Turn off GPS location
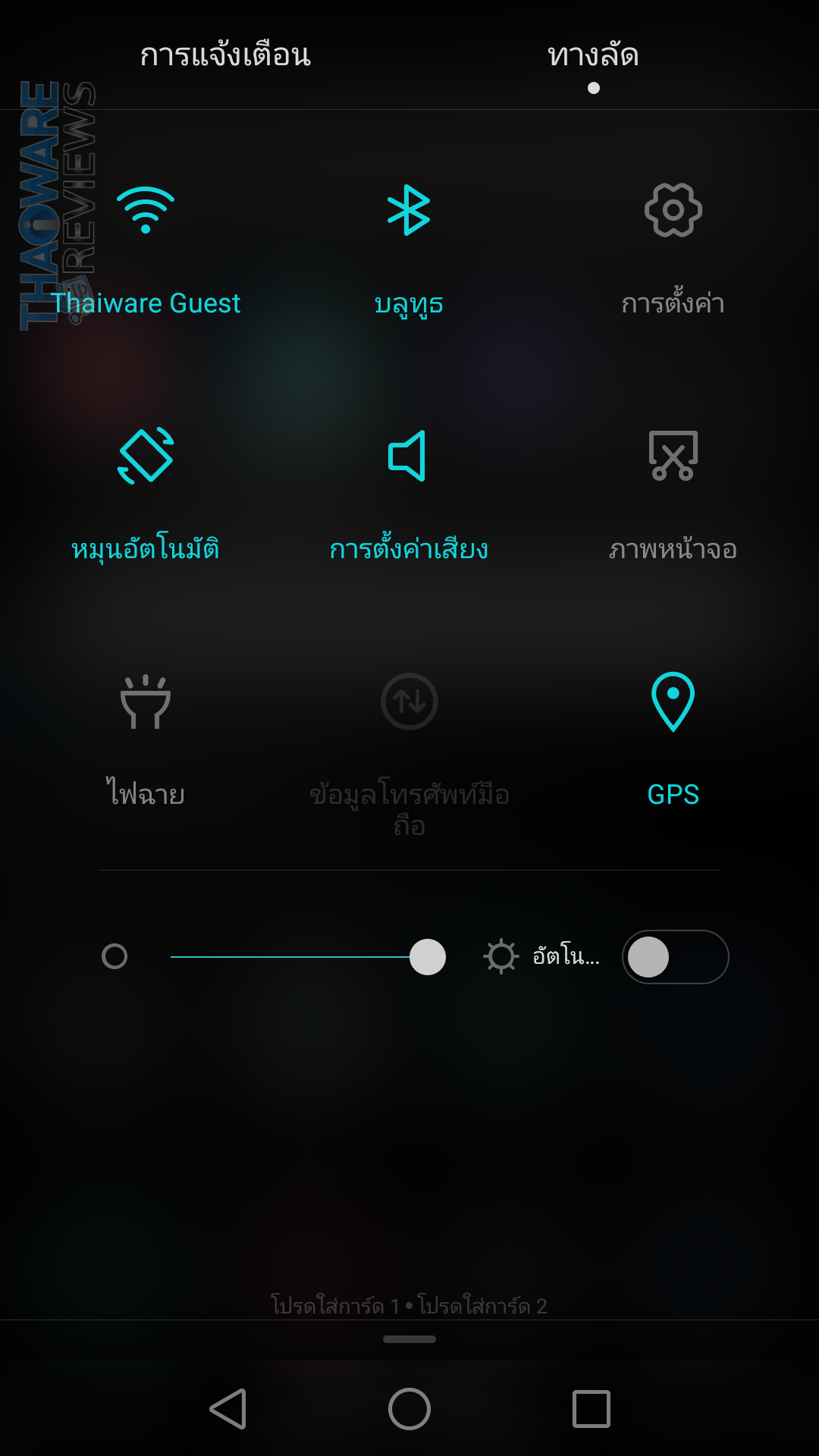The image size is (819, 1456). click(x=673, y=701)
